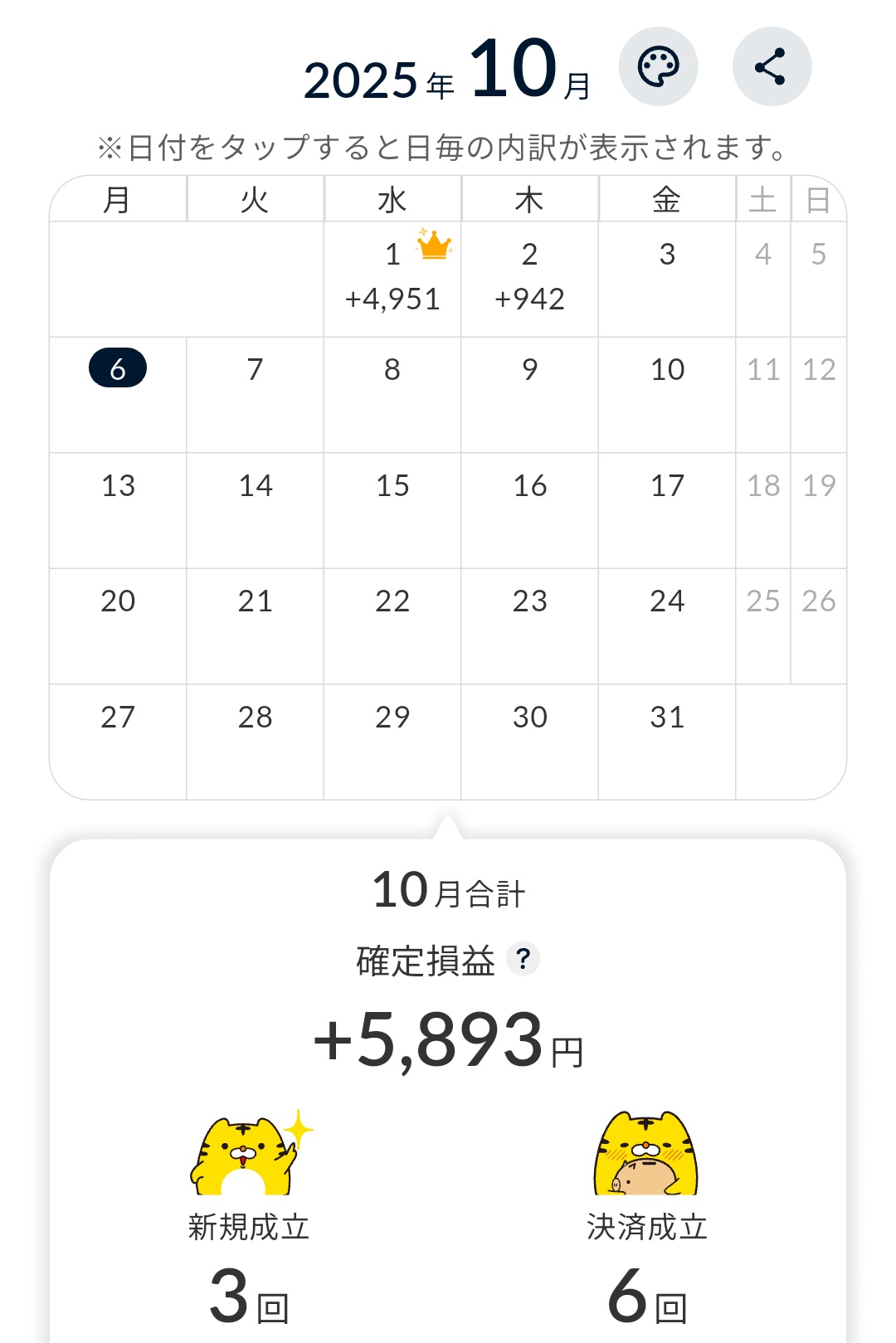Select date 15 in the calendar

(392, 509)
